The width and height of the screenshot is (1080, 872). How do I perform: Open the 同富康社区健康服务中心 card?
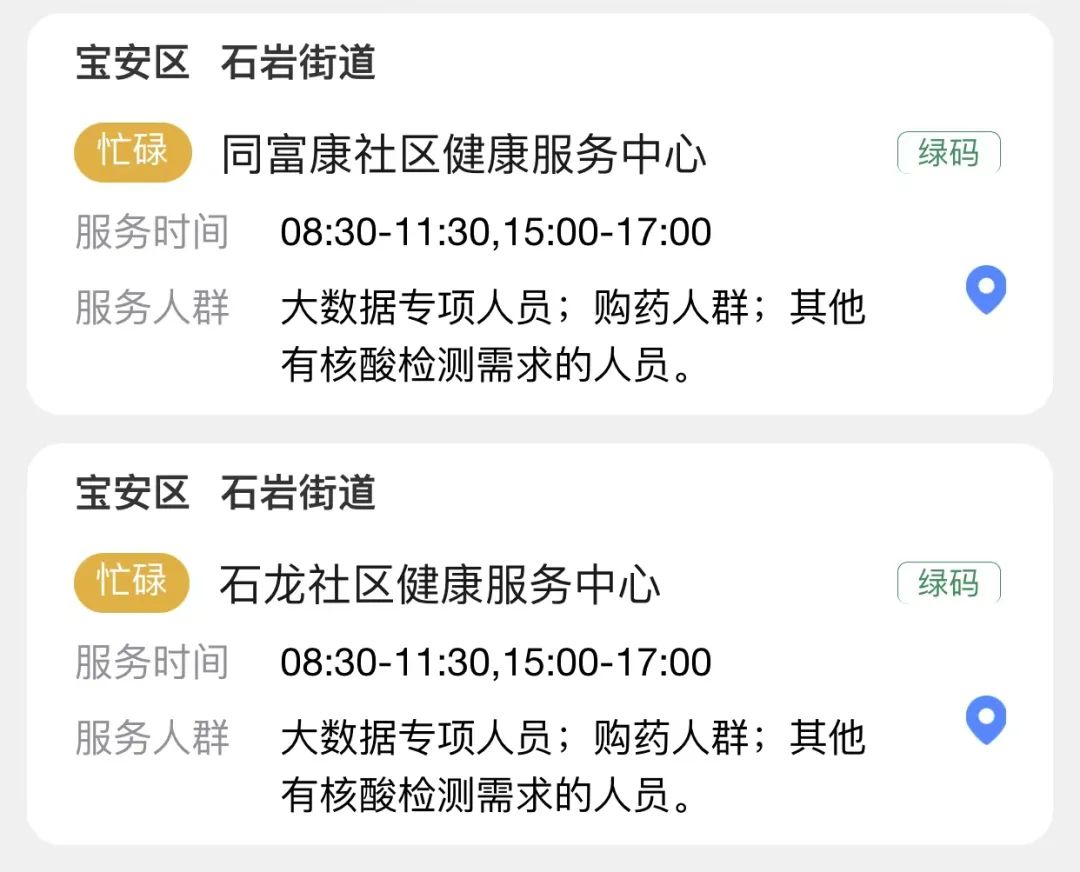[x=464, y=155]
